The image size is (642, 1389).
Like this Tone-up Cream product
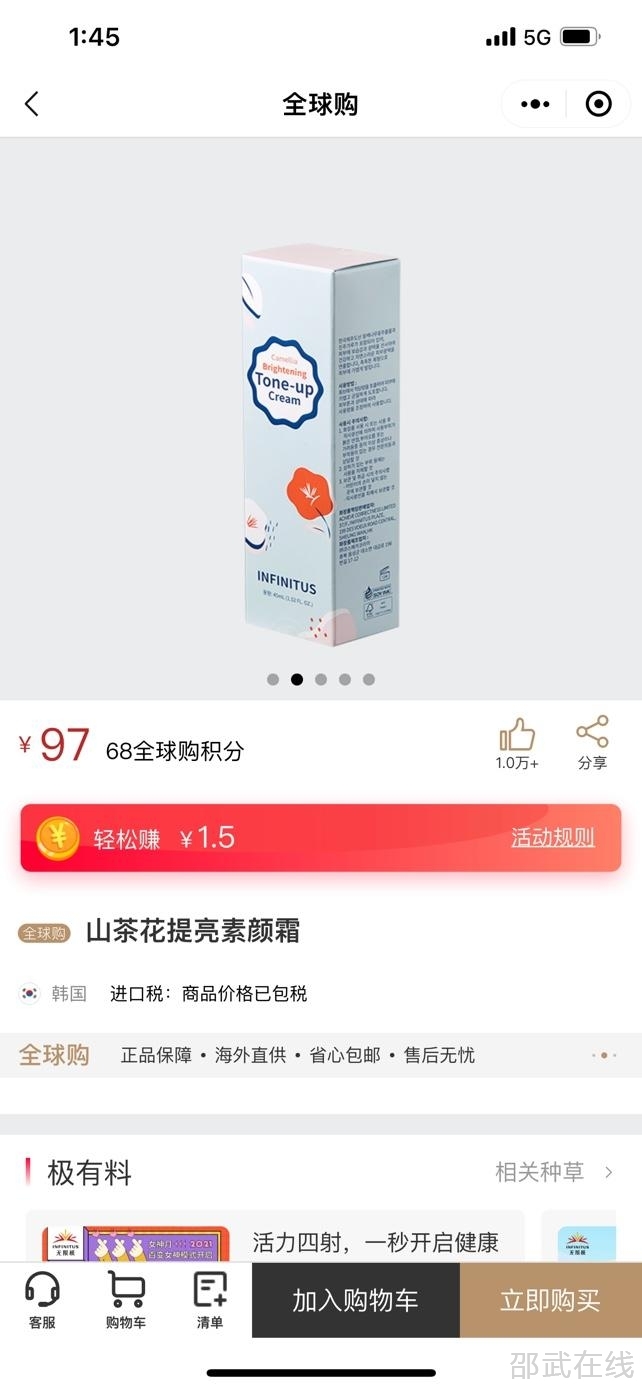[x=517, y=743]
